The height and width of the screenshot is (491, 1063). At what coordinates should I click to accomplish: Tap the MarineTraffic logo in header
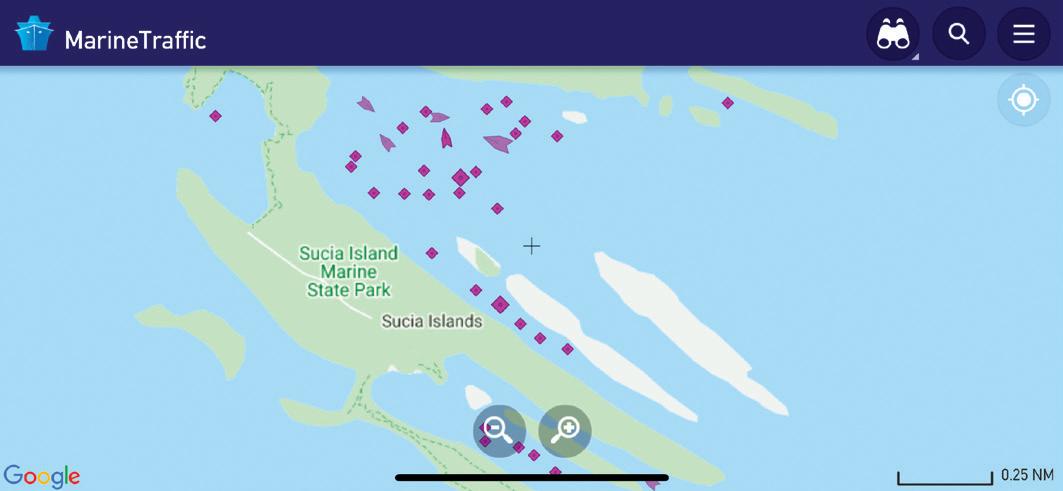tap(110, 37)
